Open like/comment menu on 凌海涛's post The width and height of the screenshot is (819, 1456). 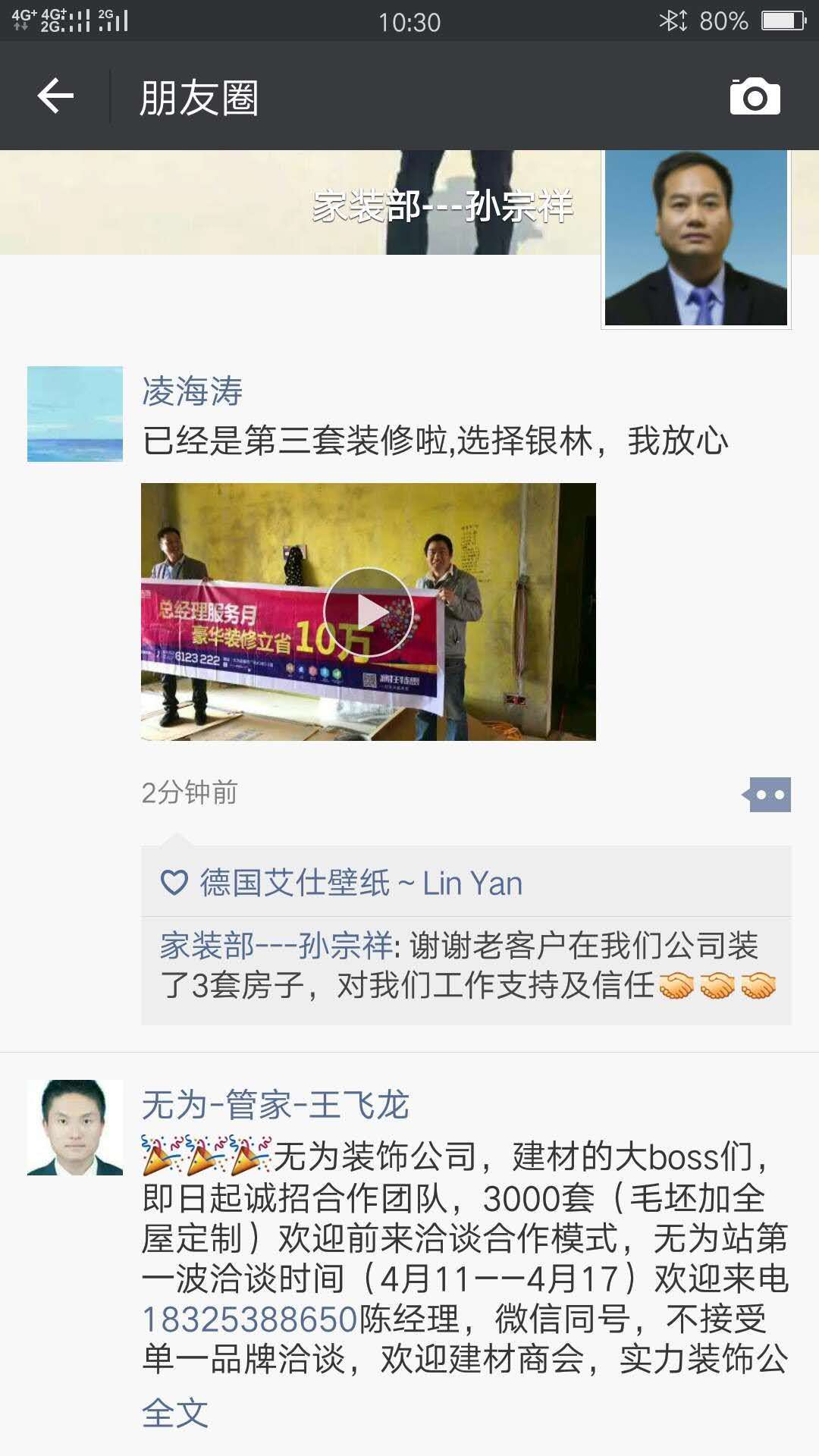click(x=767, y=795)
